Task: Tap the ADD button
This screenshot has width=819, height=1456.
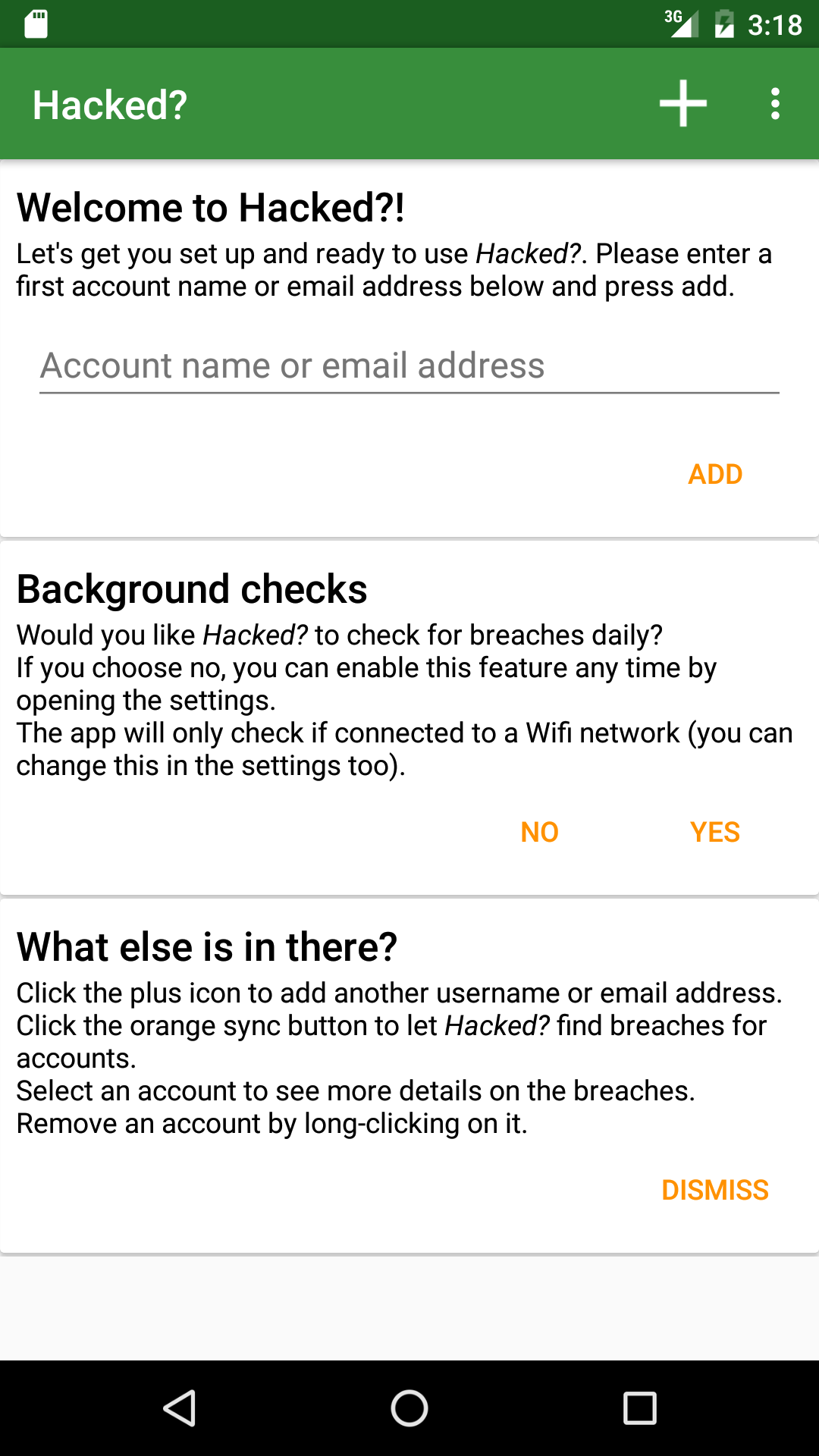Action: pyautogui.click(x=715, y=474)
